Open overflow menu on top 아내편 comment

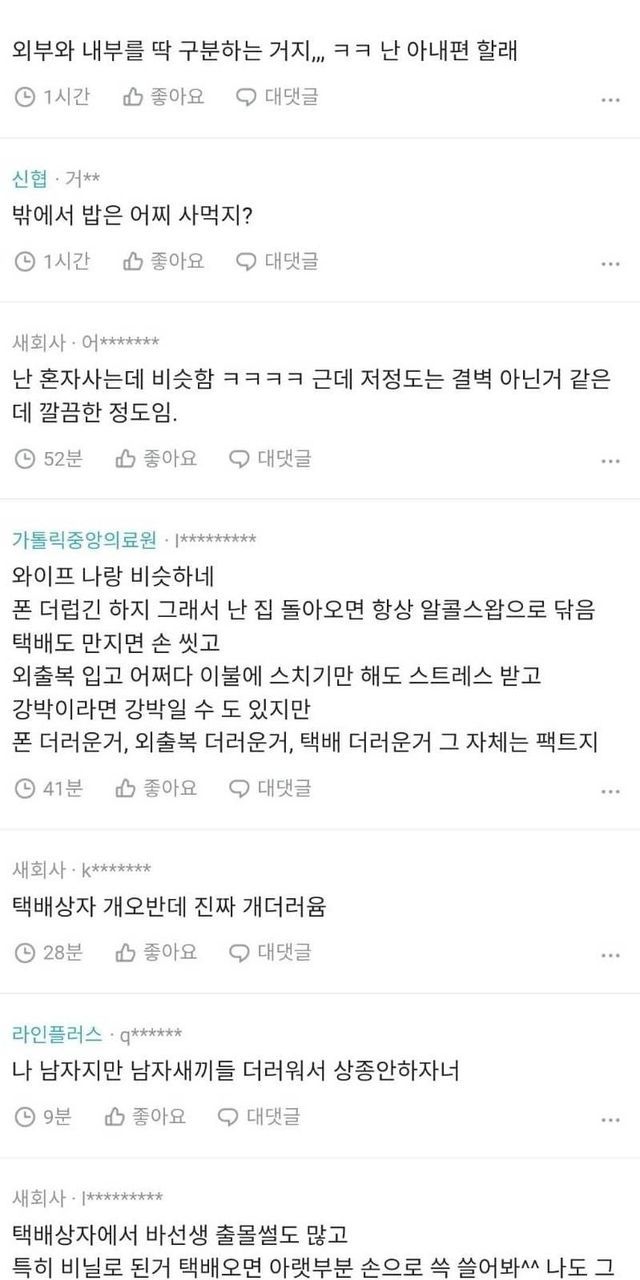click(x=610, y=100)
